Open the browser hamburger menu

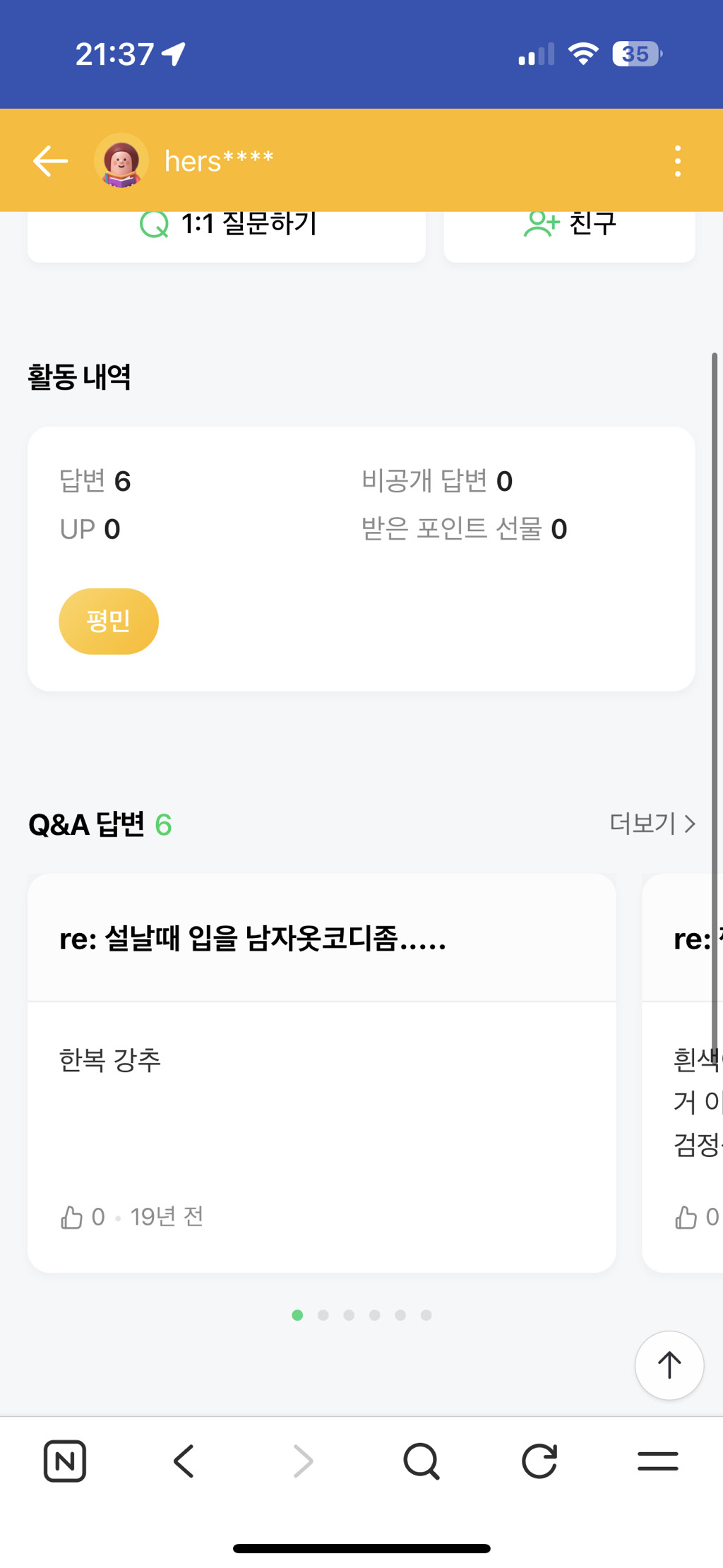(657, 1461)
